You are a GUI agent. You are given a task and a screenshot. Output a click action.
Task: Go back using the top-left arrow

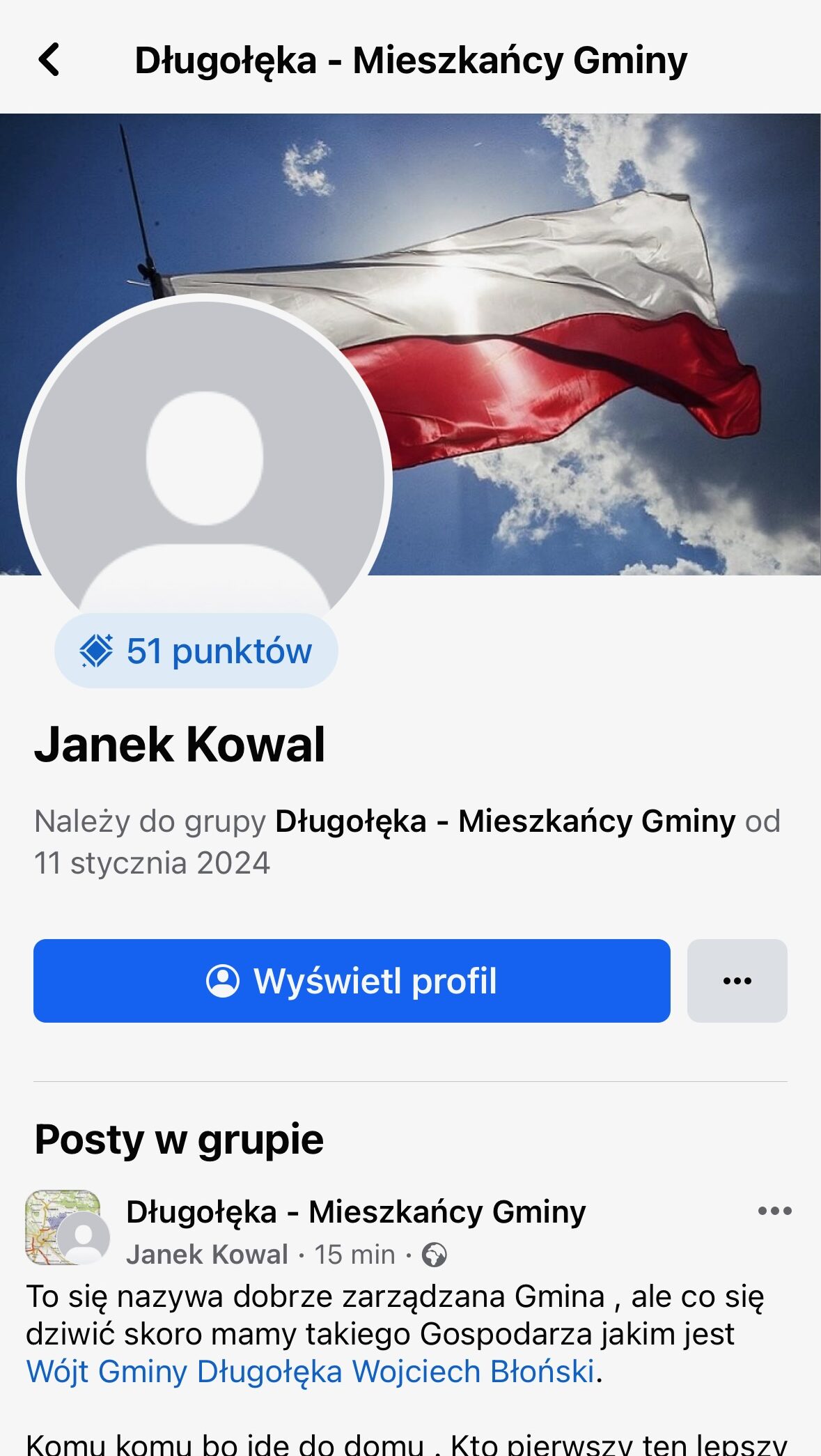pos(49,59)
